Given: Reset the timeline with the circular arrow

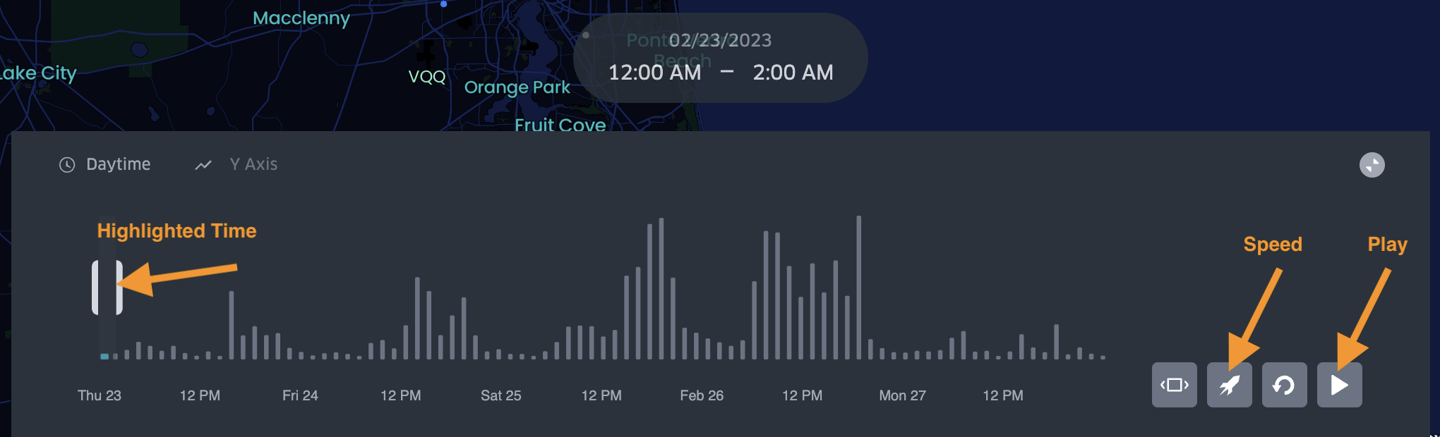Looking at the screenshot, I should [x=1284, y=385].
